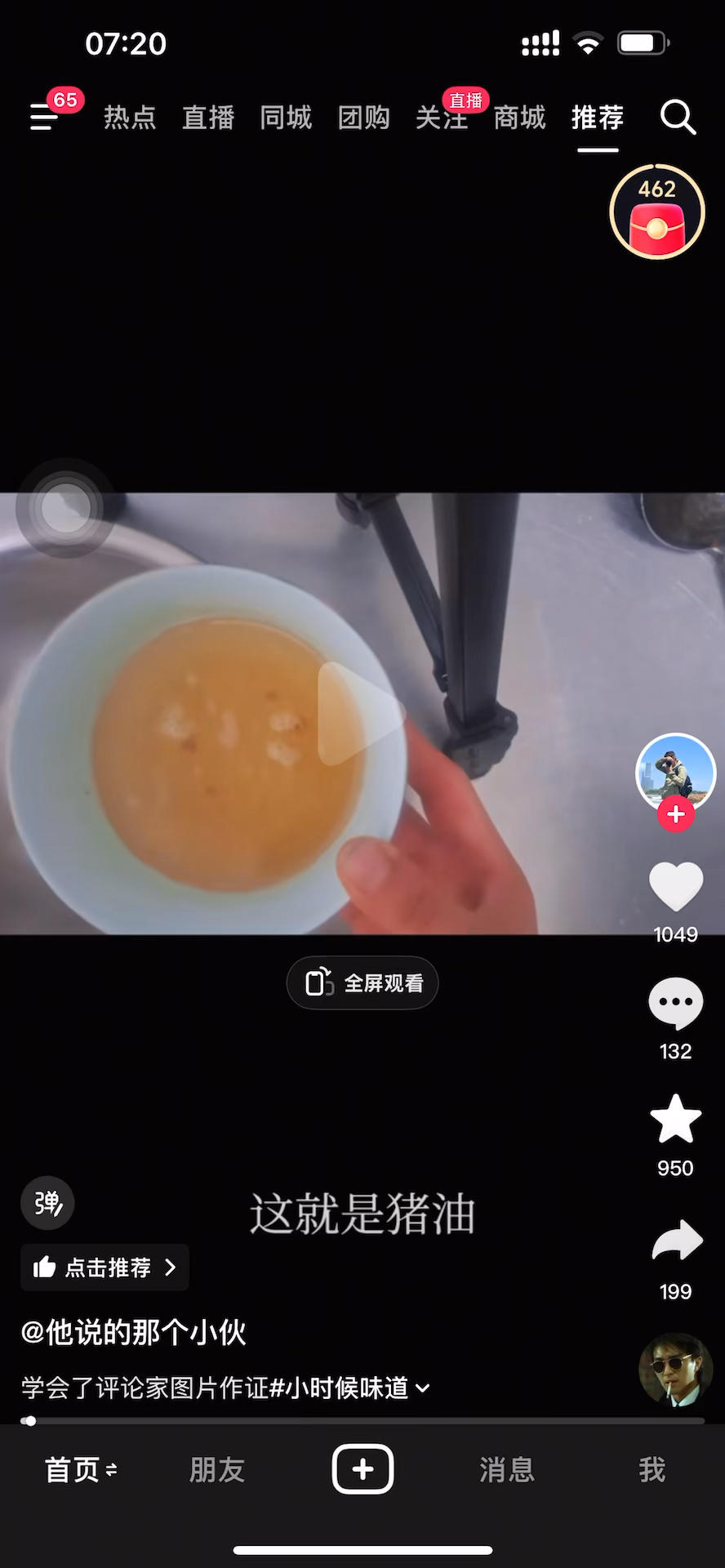The width and height of the screenshot is (725, 1568).
Task: Like this video with the heart
Action: 676,887
